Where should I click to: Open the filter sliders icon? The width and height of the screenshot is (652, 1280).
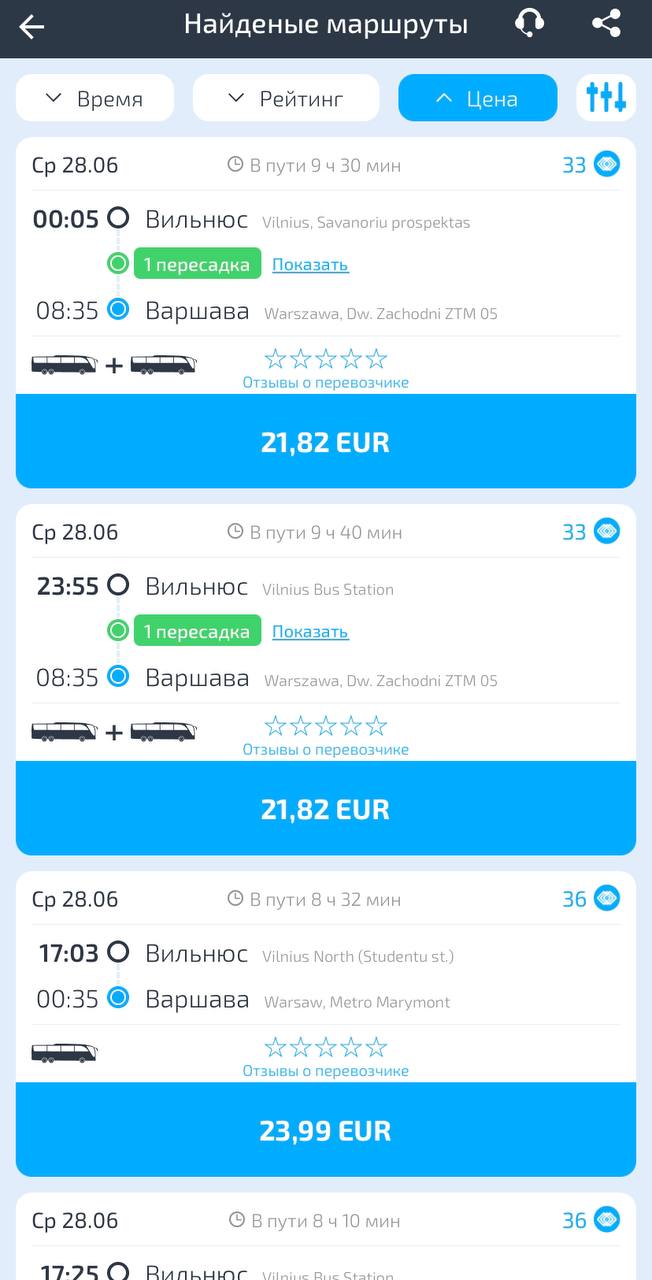point(606,98)
